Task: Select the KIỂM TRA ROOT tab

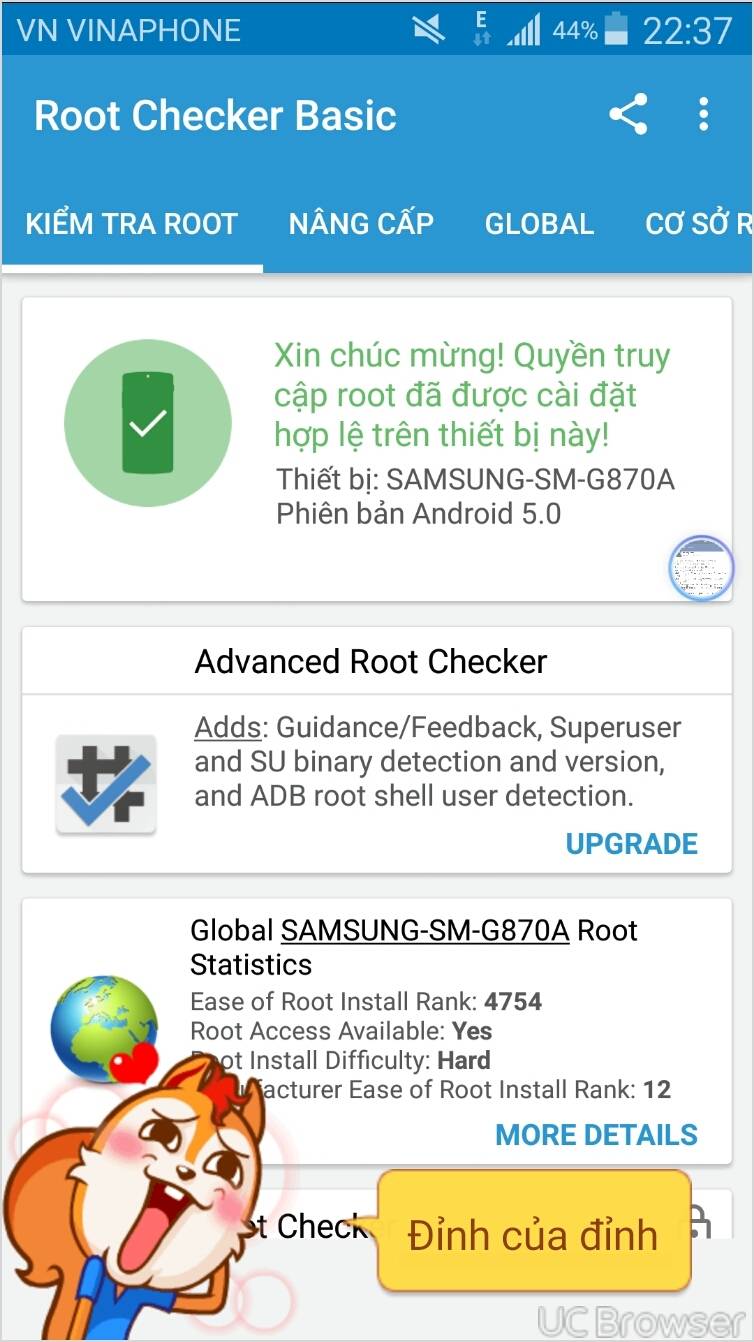Action: (132, 223)
